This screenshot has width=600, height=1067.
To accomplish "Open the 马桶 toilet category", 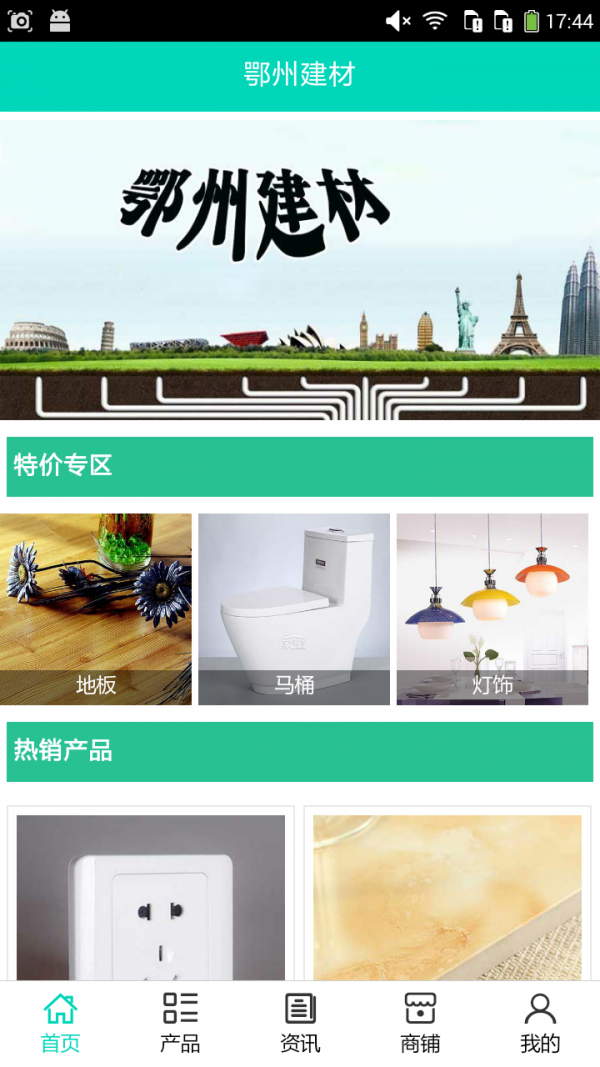I will coord(294,609).
